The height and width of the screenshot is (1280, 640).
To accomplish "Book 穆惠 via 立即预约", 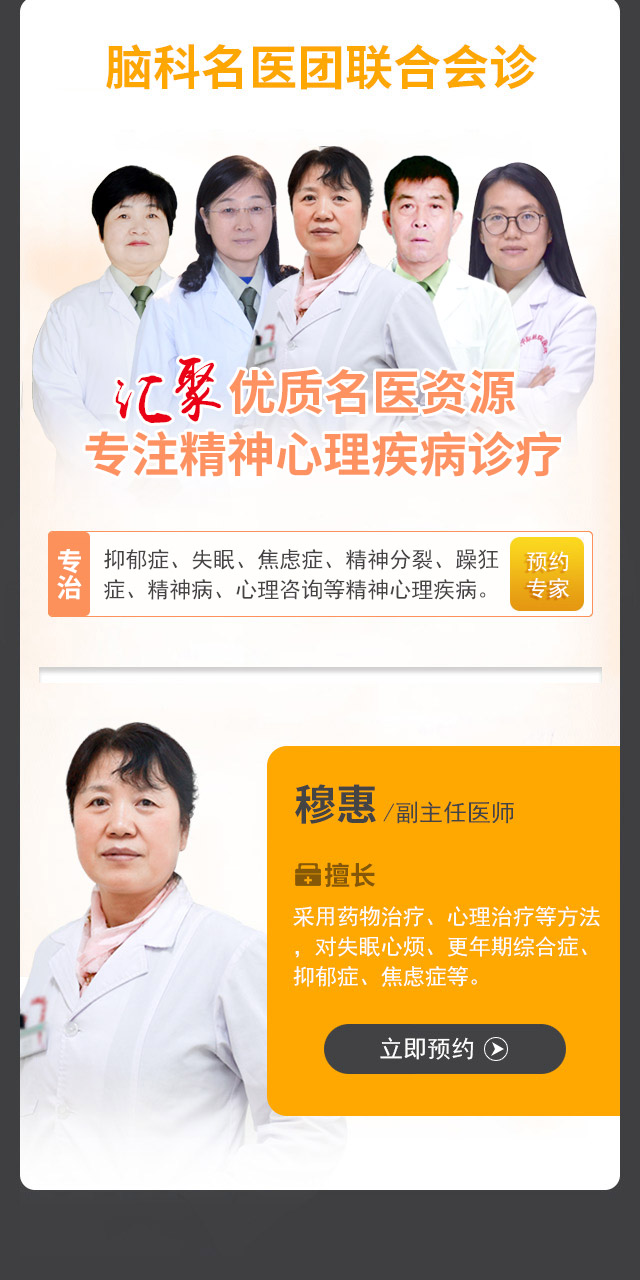I will point(444,1049).
